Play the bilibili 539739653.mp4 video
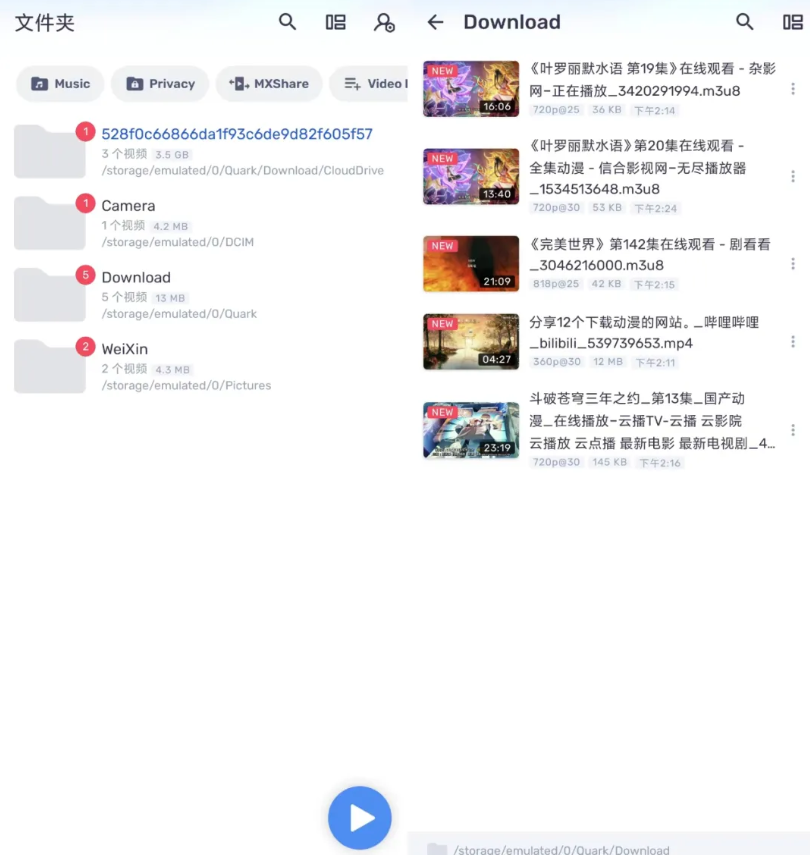This screenshot has width=810, height=855. [x=471, y=342]
